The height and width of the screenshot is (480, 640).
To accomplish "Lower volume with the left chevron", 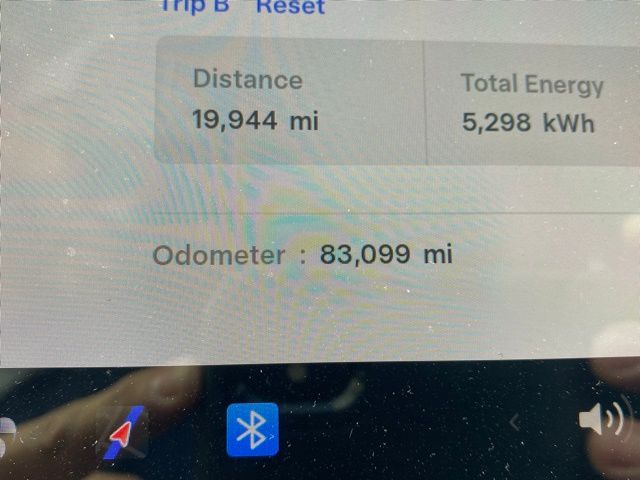I will pyautogui.click(x=515, y=423).
